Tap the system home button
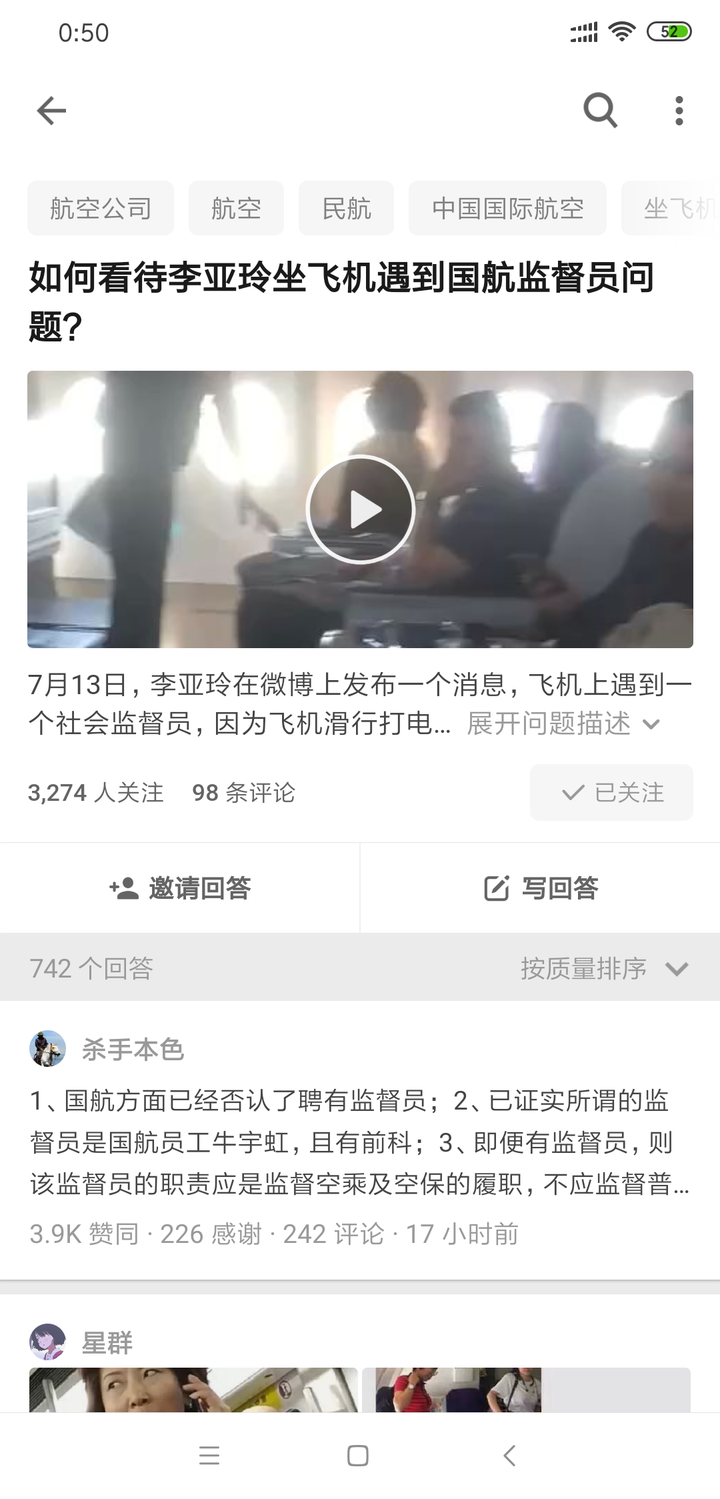The image size is (720, 1499). click(358, 1456)
